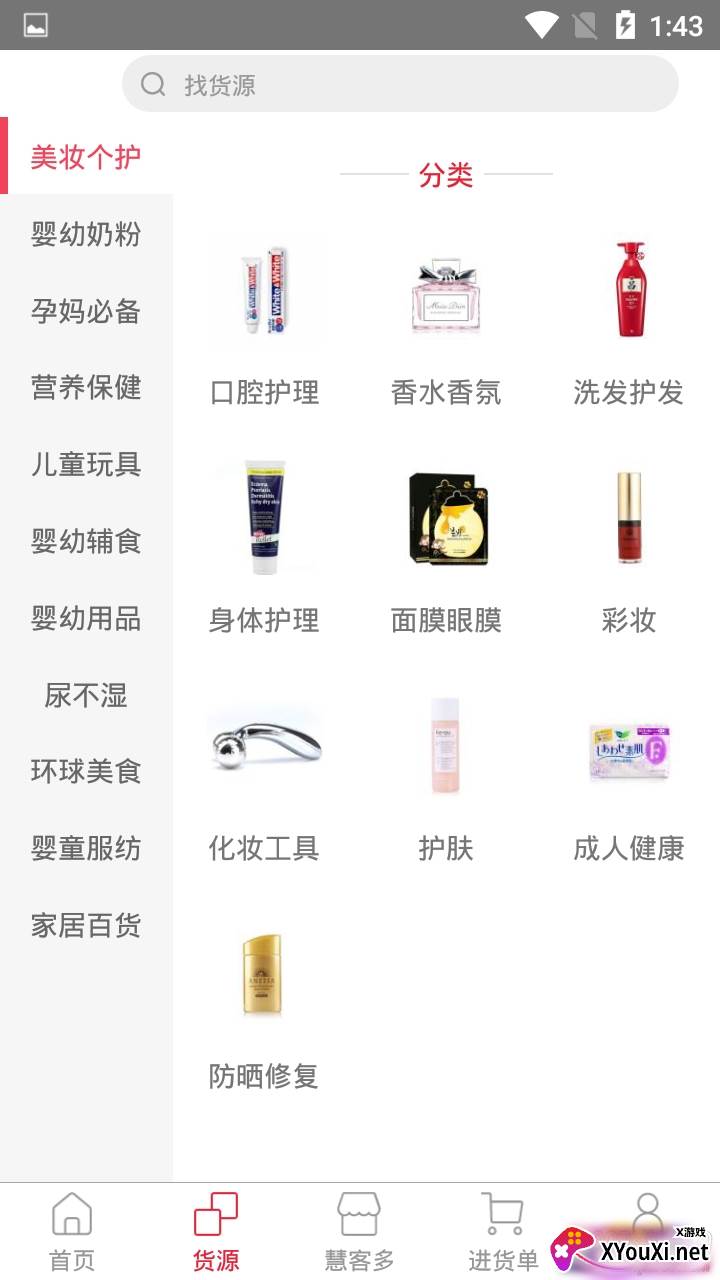The image size is (720, 1280).
Task: Switch to 家居百货 category
Action: [86, 925]
